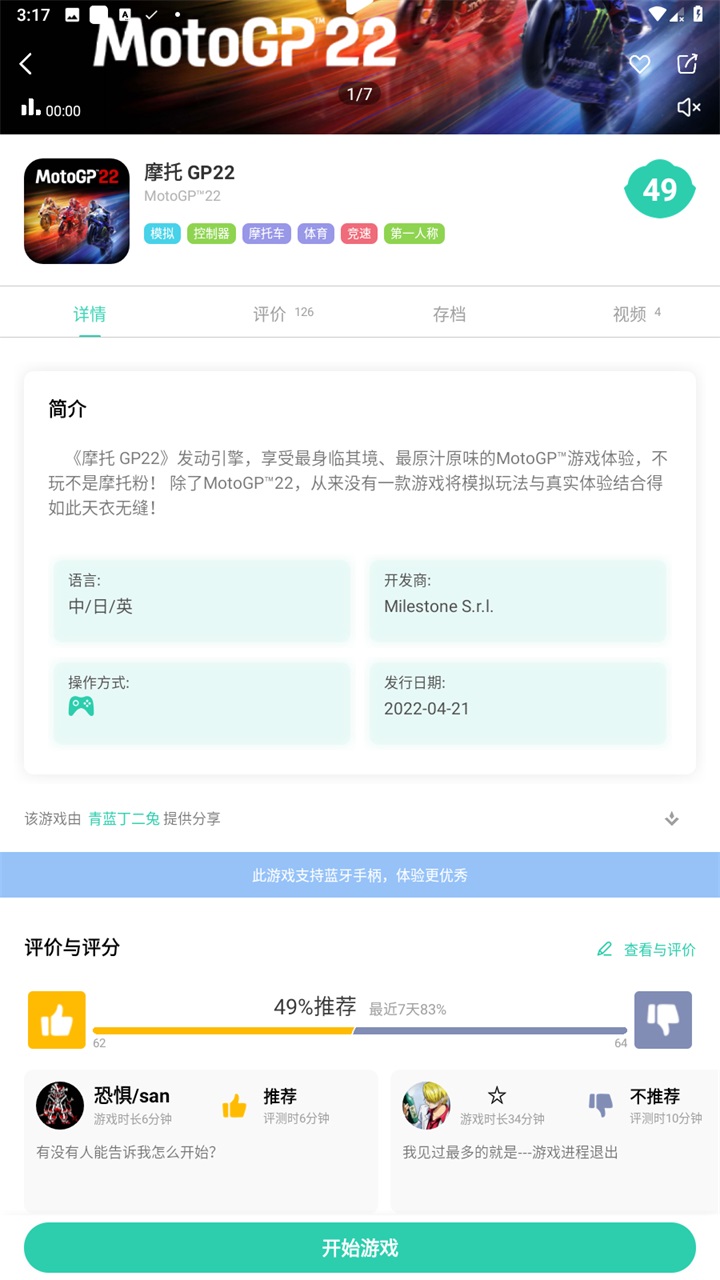The width and height of the screenshot is (720, 1280).
Task: Expand the share info down arrow
Action: [x=672, y=818]
